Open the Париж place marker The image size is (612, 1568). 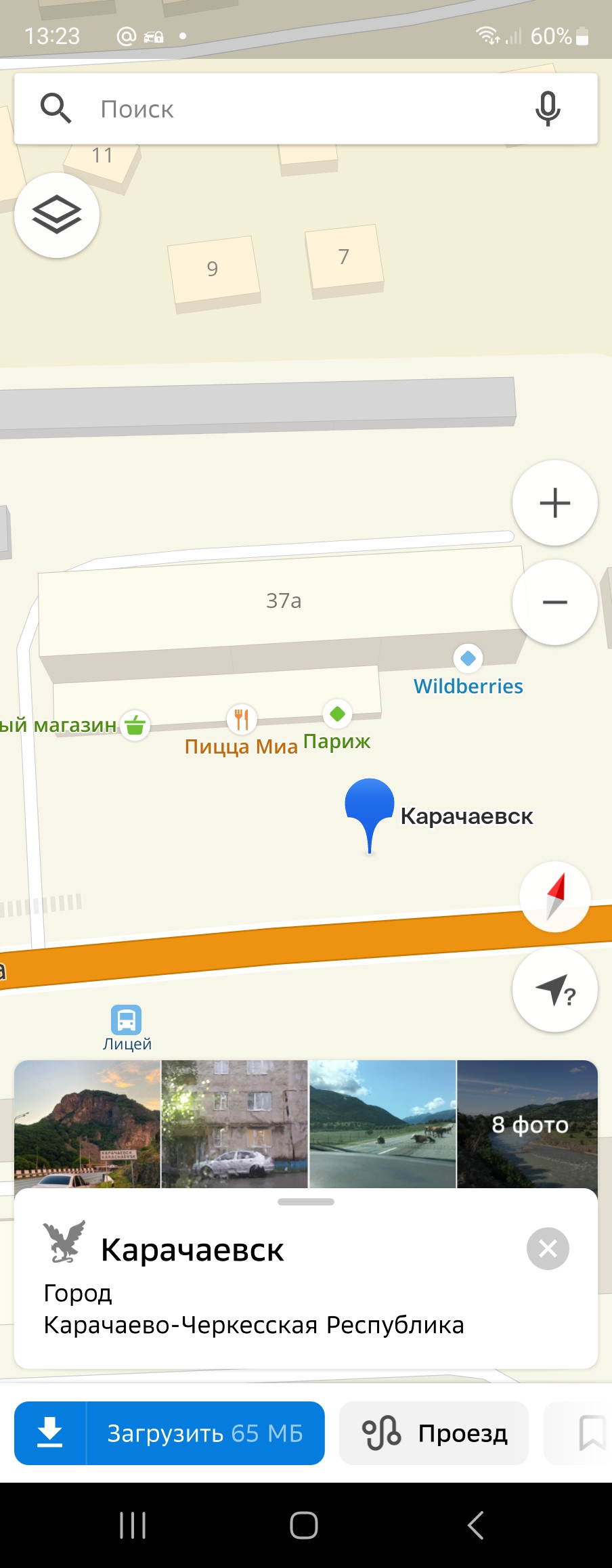click(x=337, y=714)
